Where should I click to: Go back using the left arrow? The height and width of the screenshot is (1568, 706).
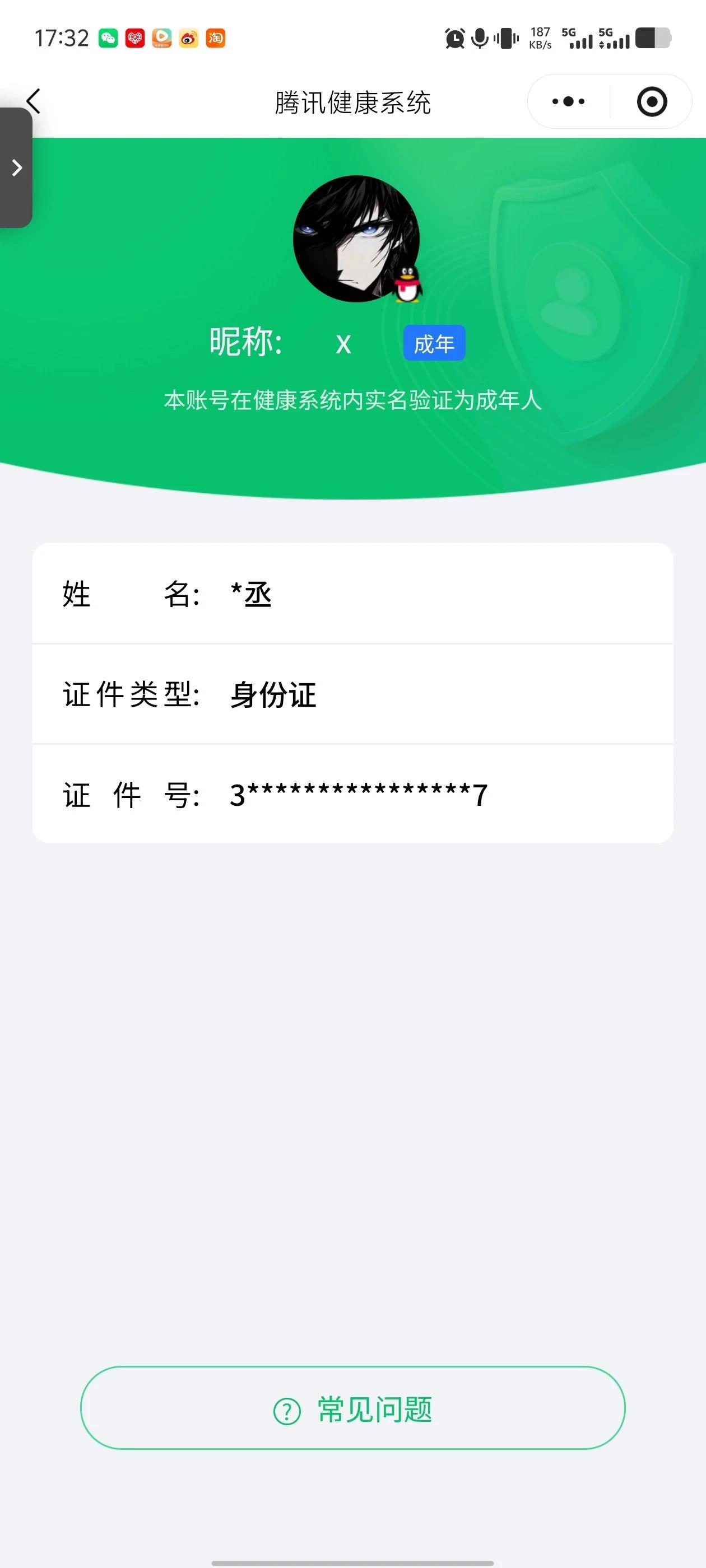pyautogui.click(x=34, y=101)
